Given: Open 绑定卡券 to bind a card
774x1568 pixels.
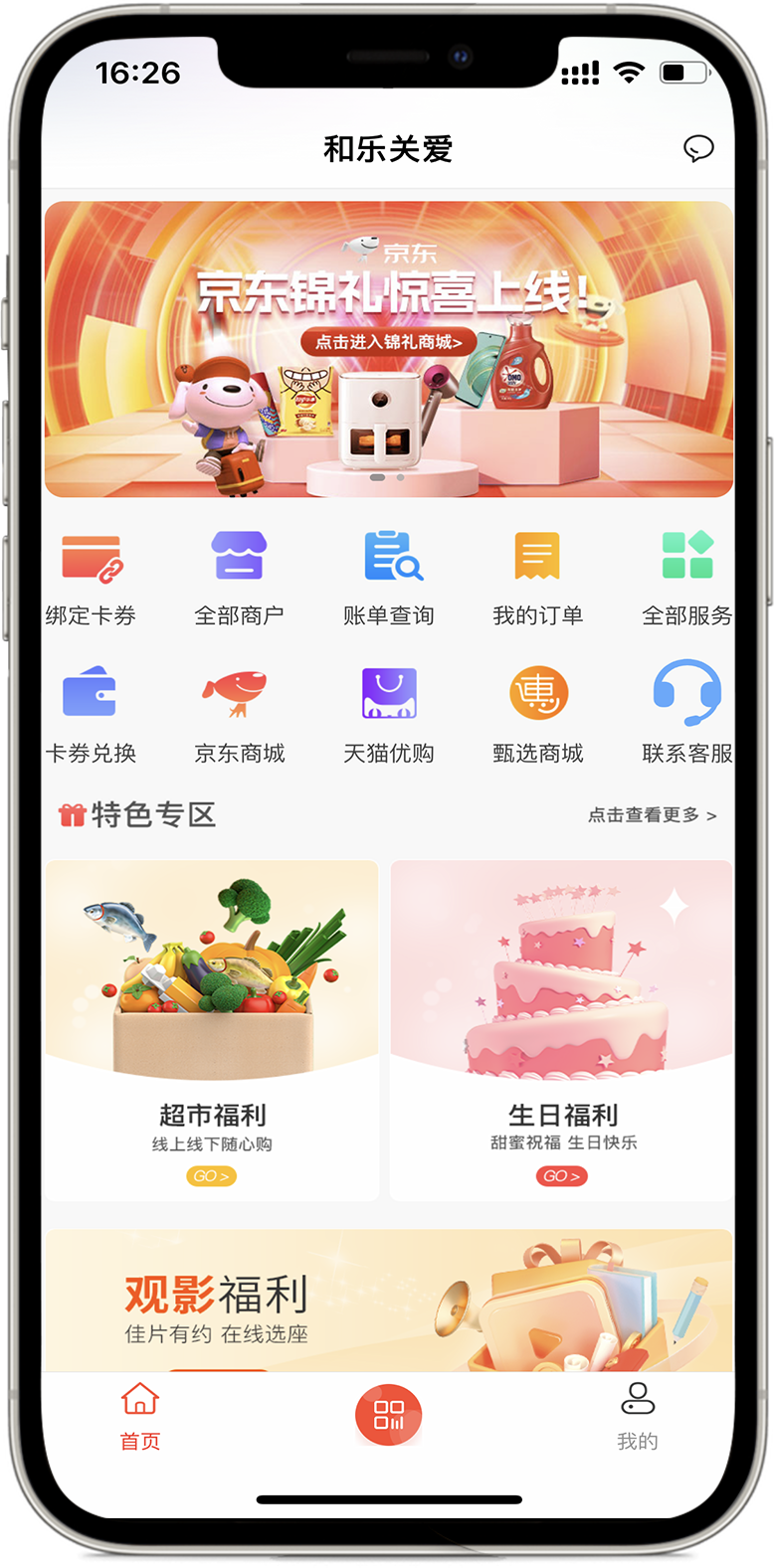Looking at the screenshot, I should coord(91,577).
